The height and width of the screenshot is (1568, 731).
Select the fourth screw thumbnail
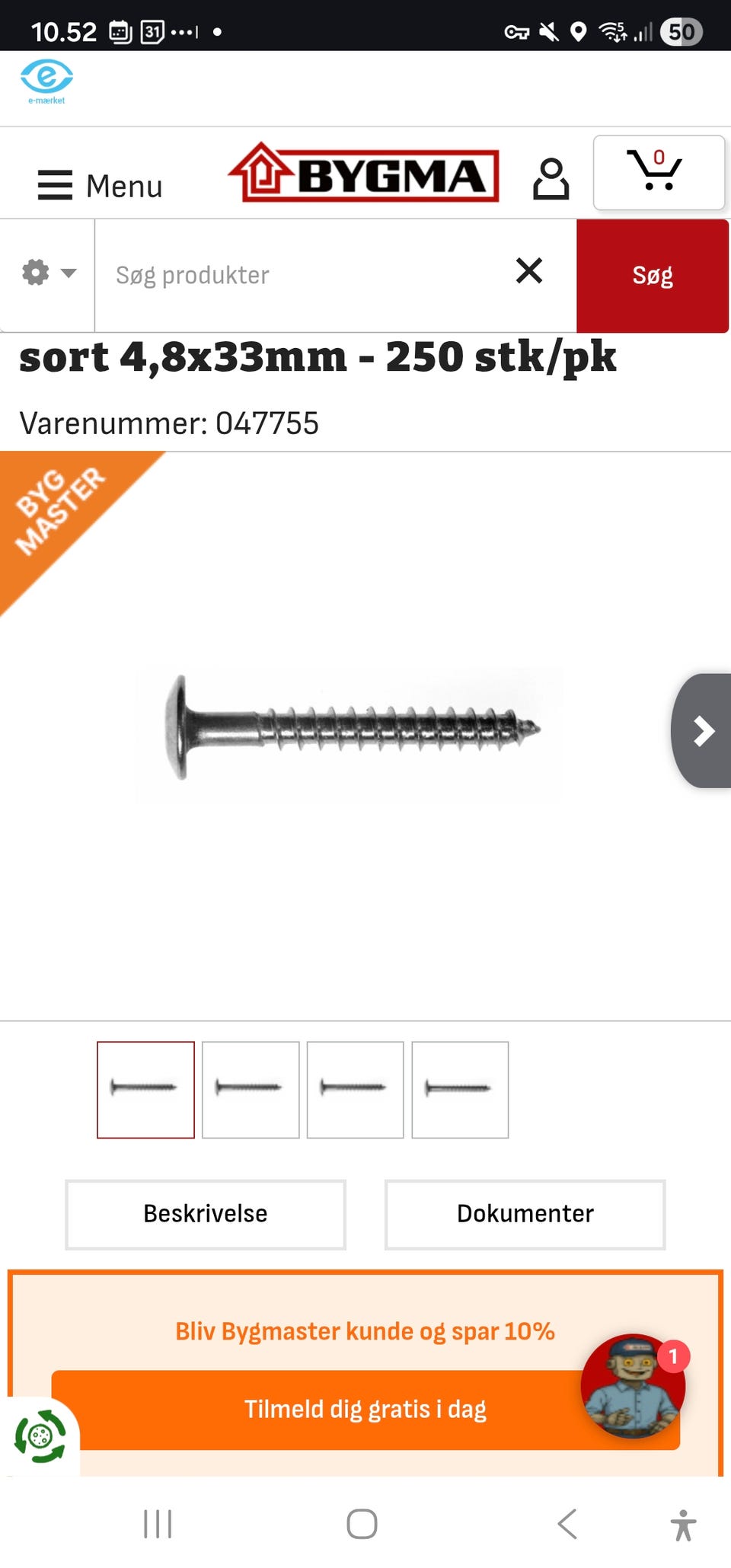460,1089
